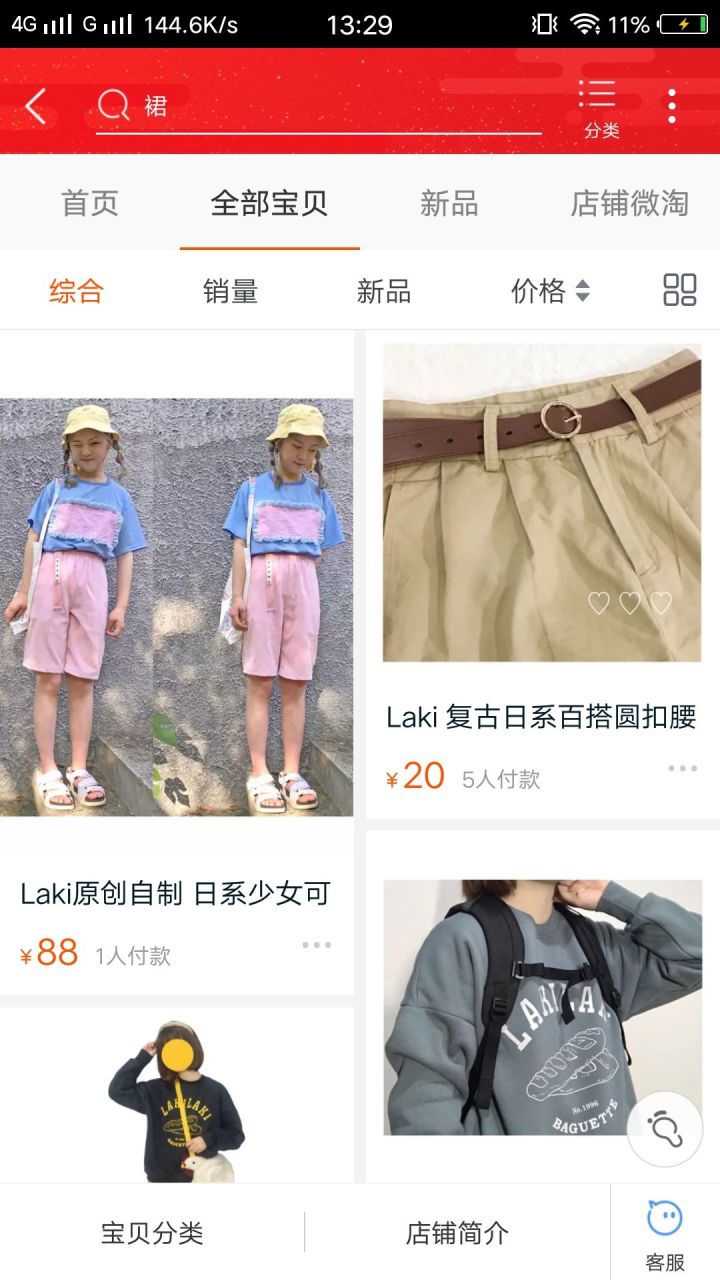Image resolution: width=720 pixels, height=1280 pixels.
Task: Switch to the 首页 tab
Action: (x=90, y=204)
